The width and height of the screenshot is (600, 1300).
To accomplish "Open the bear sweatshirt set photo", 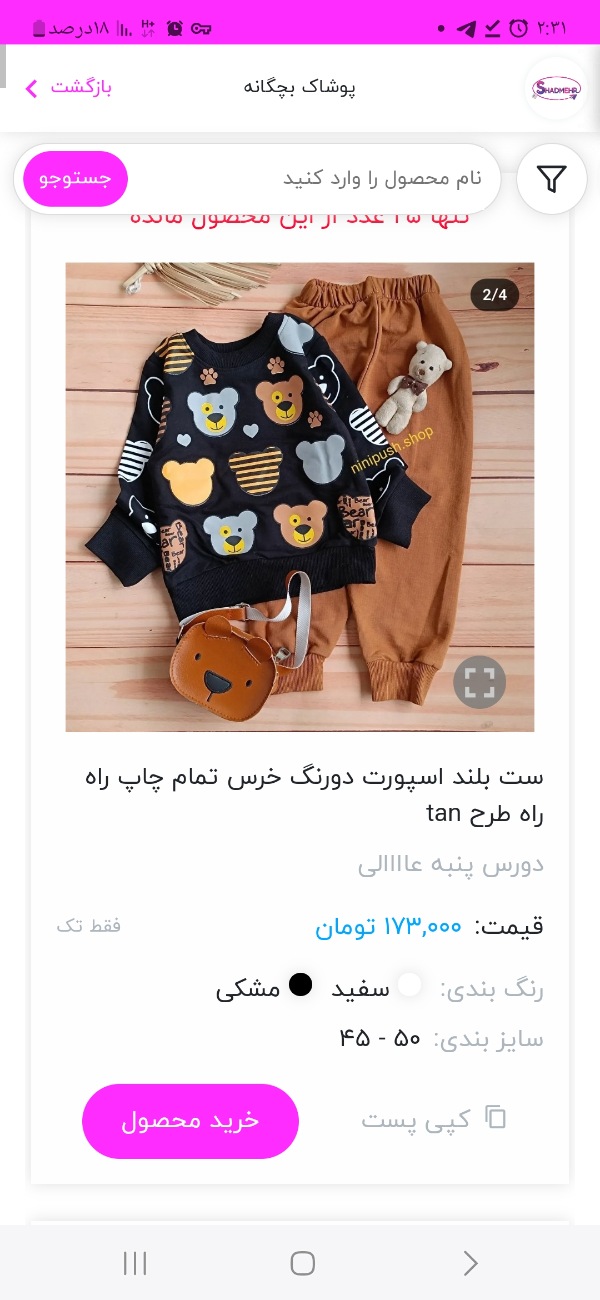I will [300, 497].
